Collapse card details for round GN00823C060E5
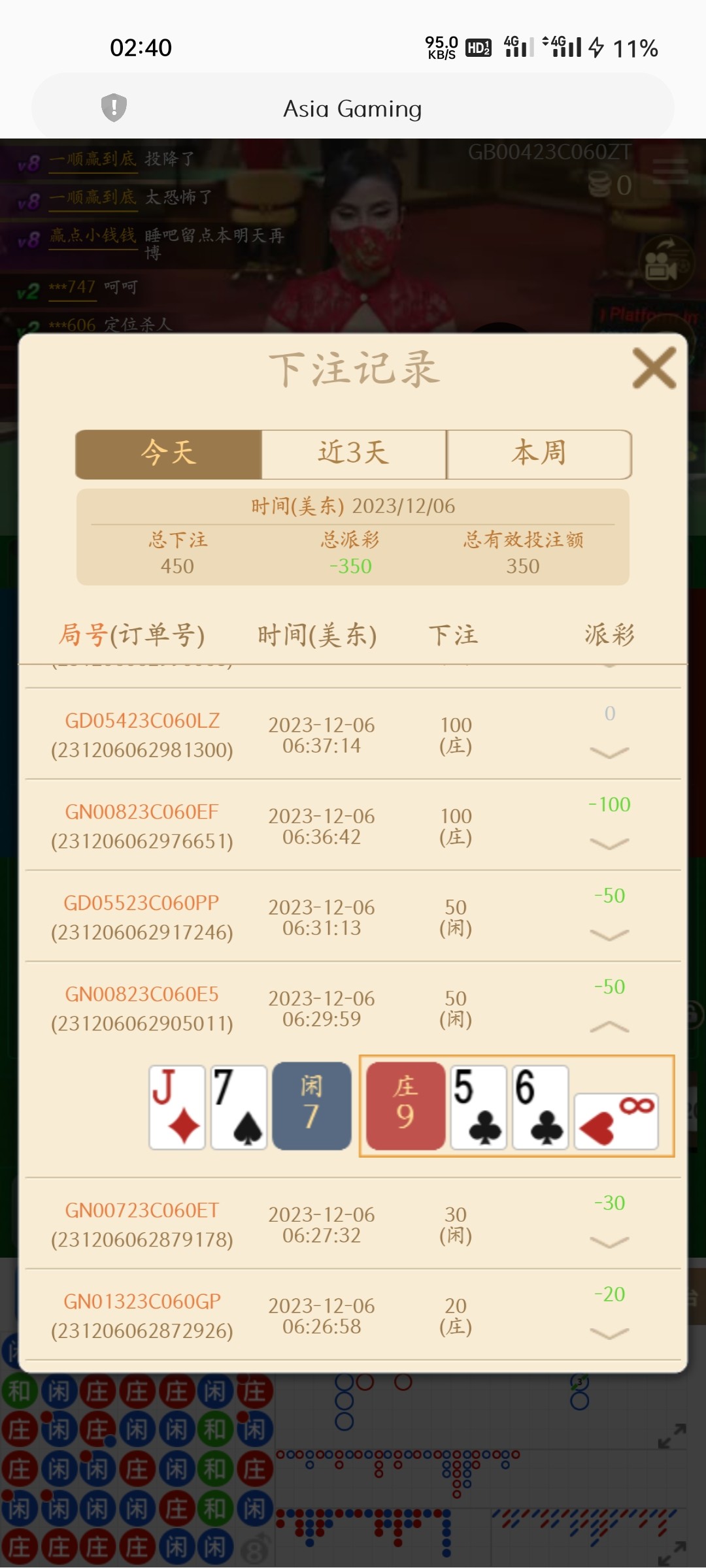 (x=609, y=1026)
